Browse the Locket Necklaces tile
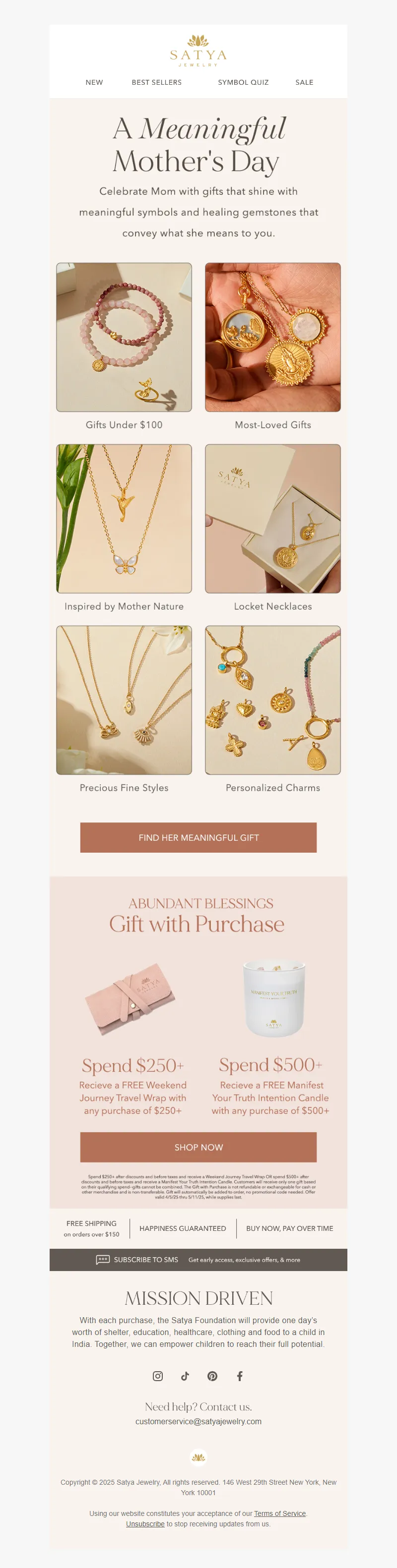 (273, 519)
